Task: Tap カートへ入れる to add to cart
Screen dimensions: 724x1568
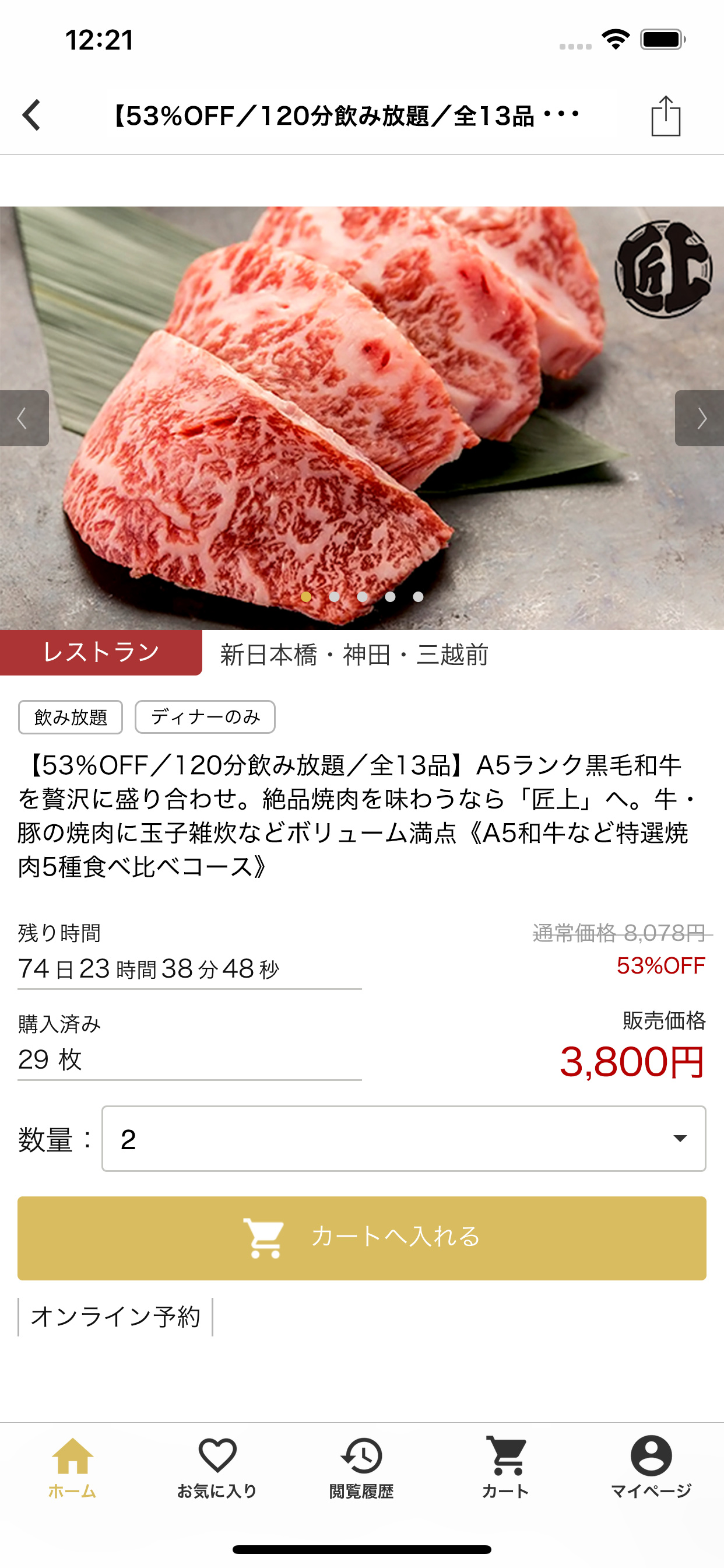Action: pos(362,1238)
